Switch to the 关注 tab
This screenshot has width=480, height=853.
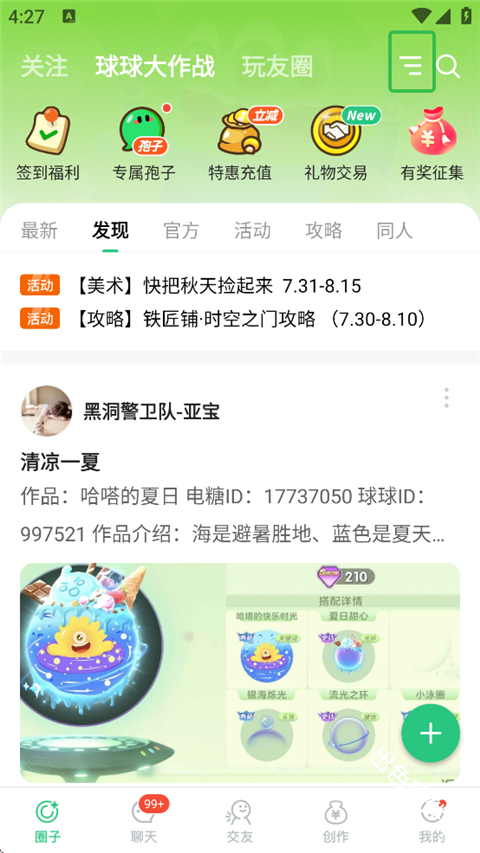click(x=44, y=67)
